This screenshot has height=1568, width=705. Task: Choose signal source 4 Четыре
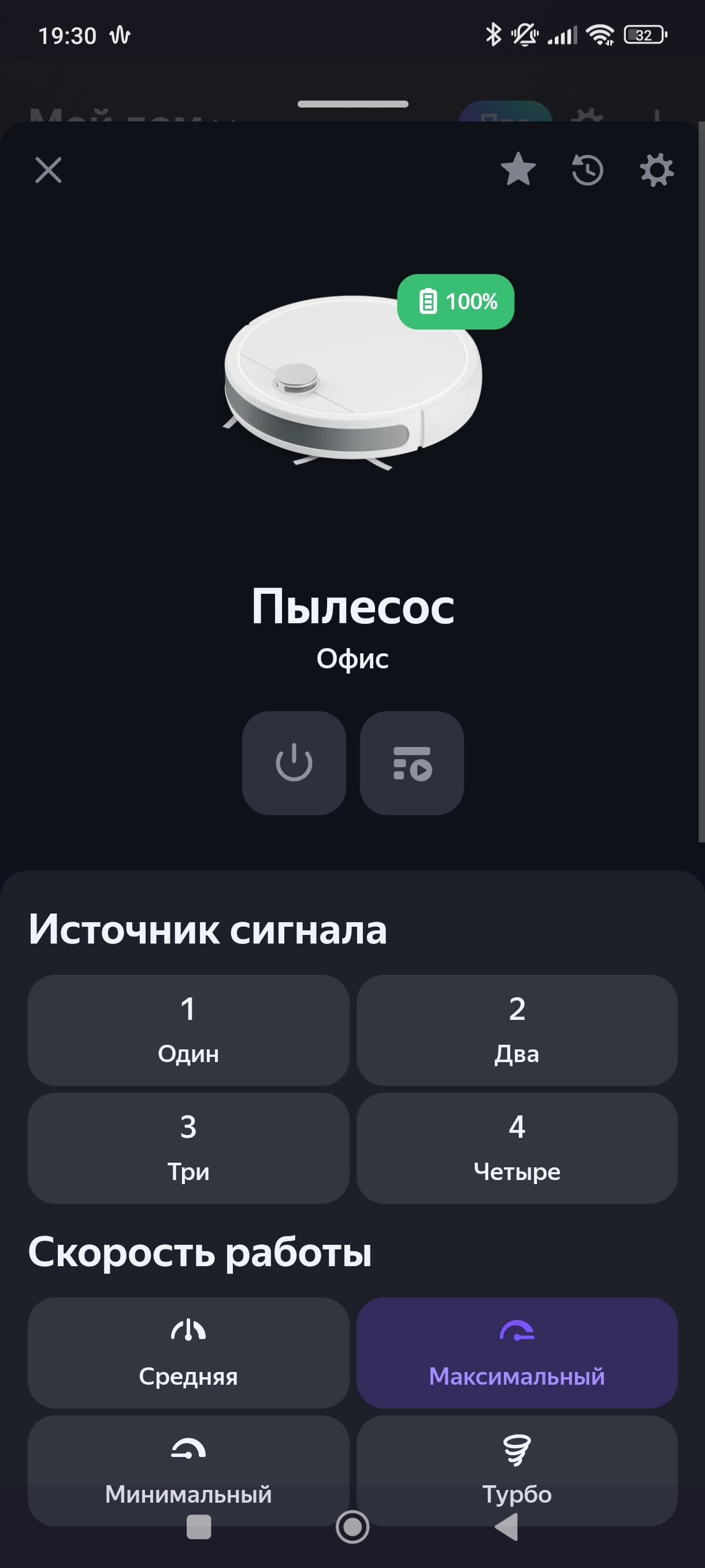click(x=517, y=1148)
